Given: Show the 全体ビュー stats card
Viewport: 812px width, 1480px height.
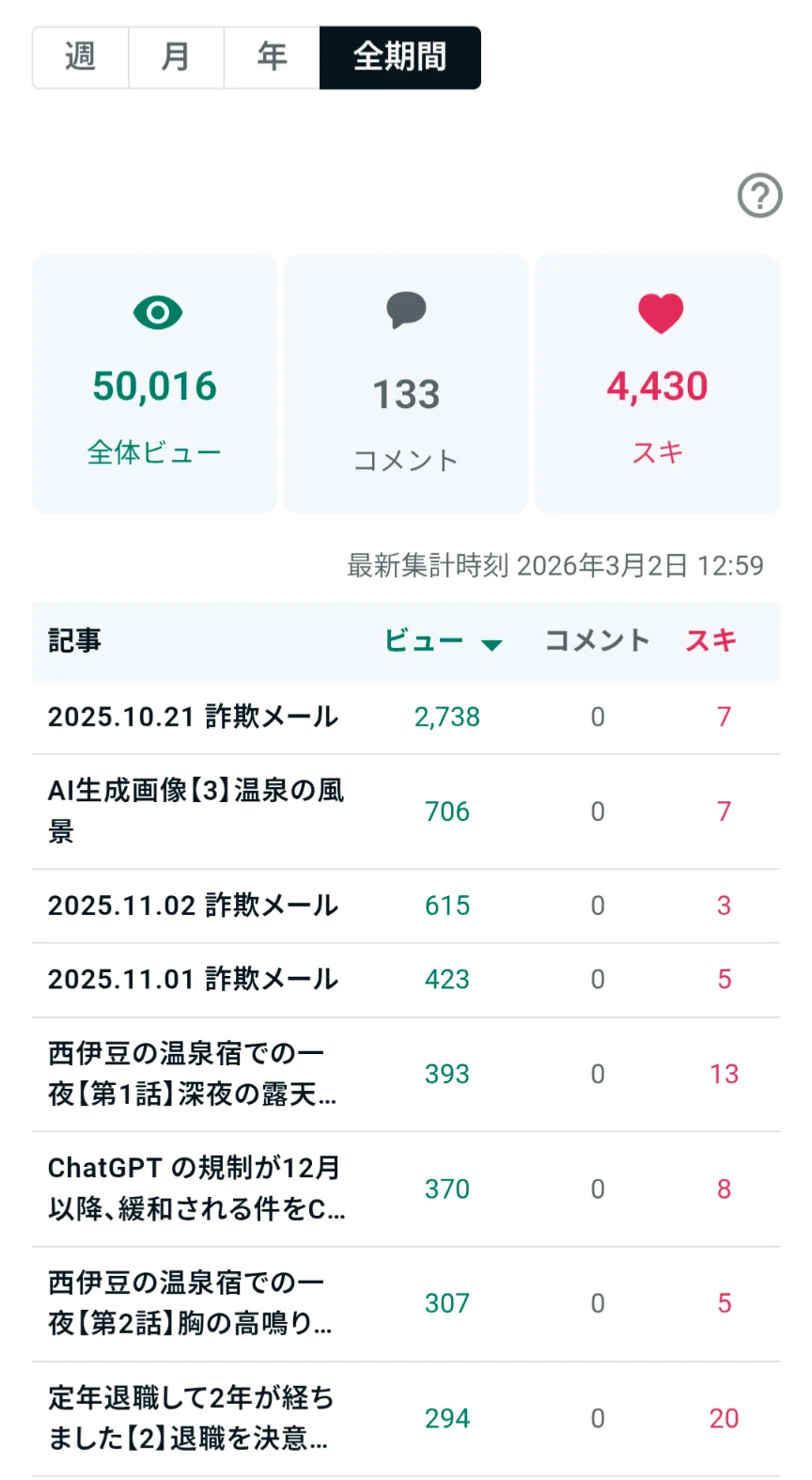Looking at the screenshot, I should (x=155, y=384).
